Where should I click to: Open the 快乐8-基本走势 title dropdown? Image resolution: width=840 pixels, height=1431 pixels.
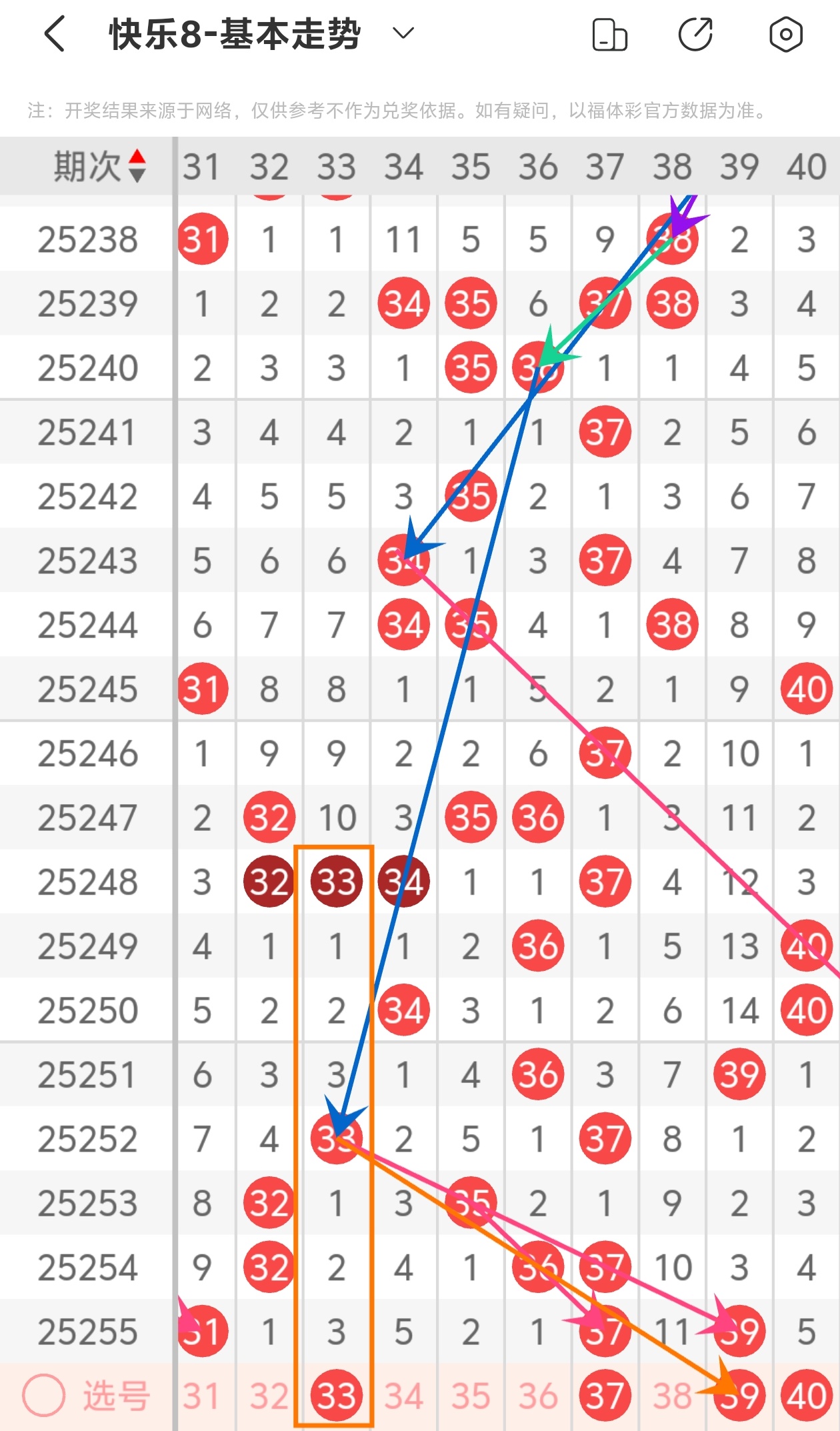pyautogui.click(x=403, y=33)
